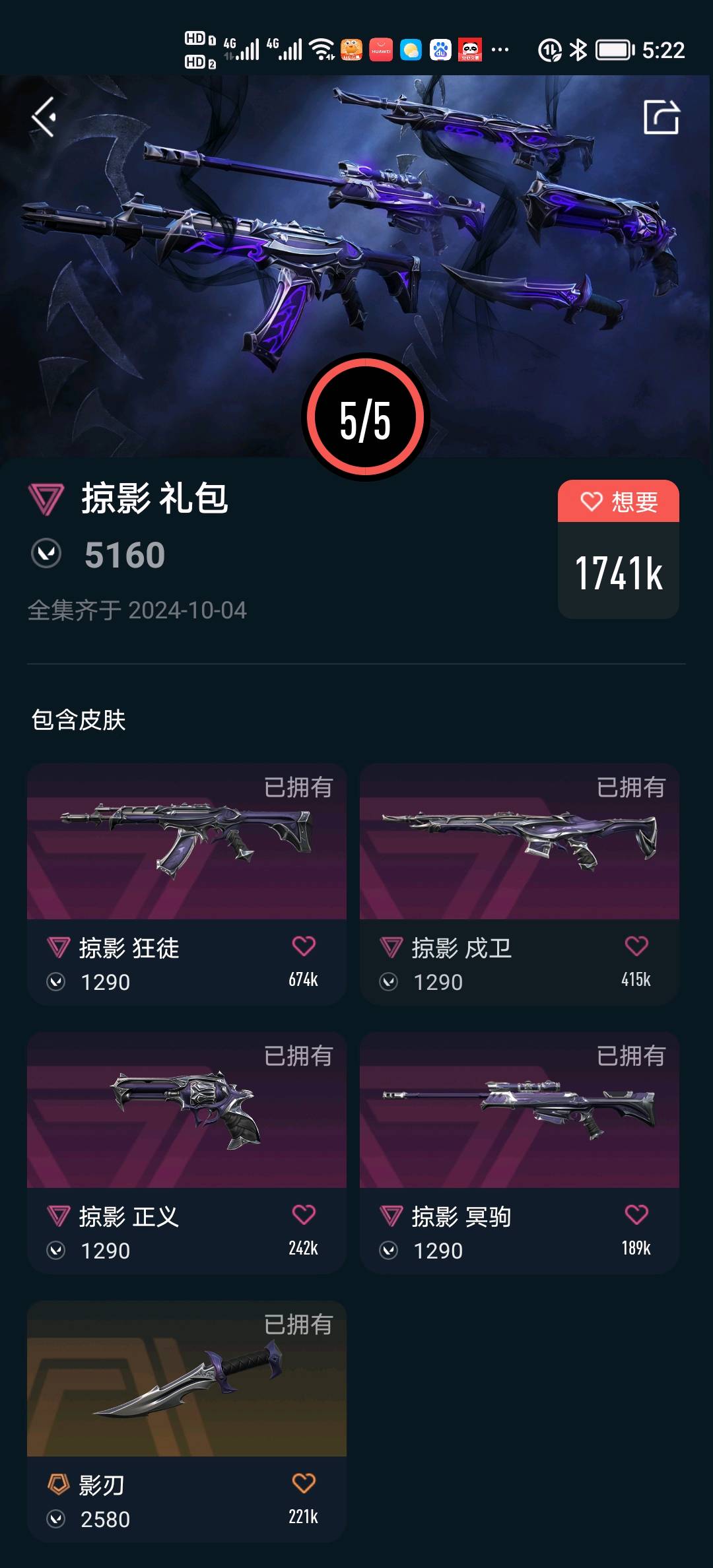Viewport: 713px width, 1568px height.
Task: Share this bundle page
Action: coord(661,117)
